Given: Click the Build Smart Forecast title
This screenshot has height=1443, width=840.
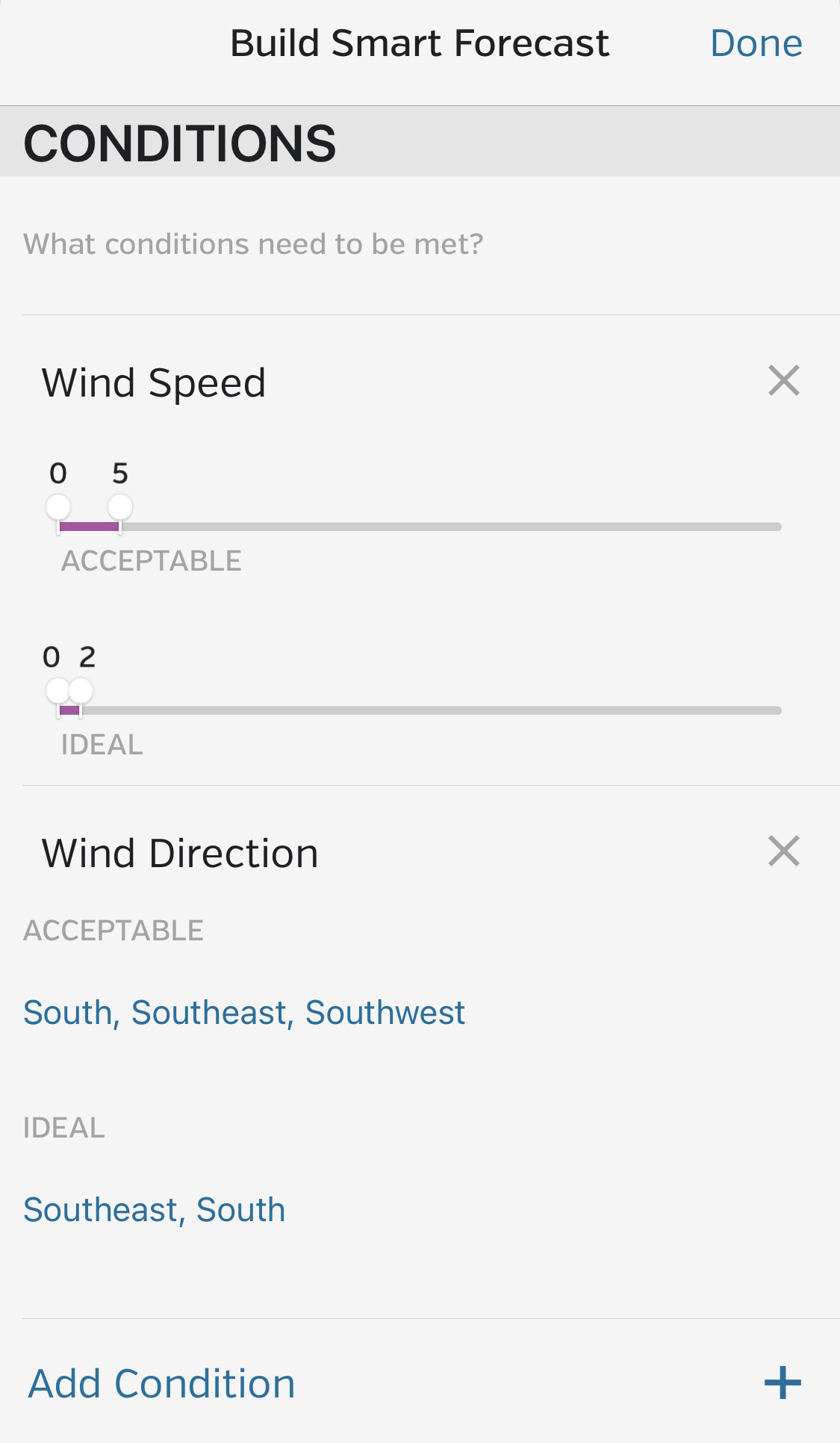Looking at the screenshot, I should pyautogui.click(x=420, y=43).
